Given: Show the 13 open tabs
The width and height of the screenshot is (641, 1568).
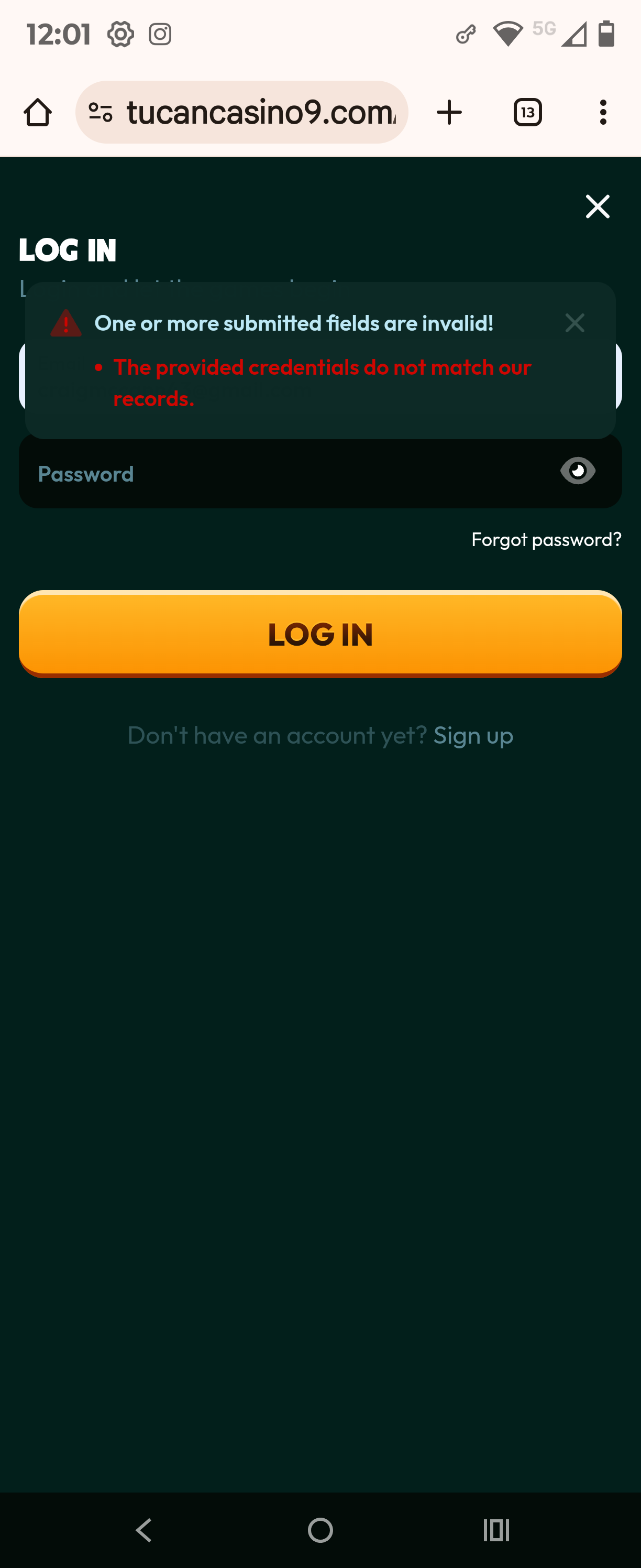Looking at the screenshot, I should point(527,113).
